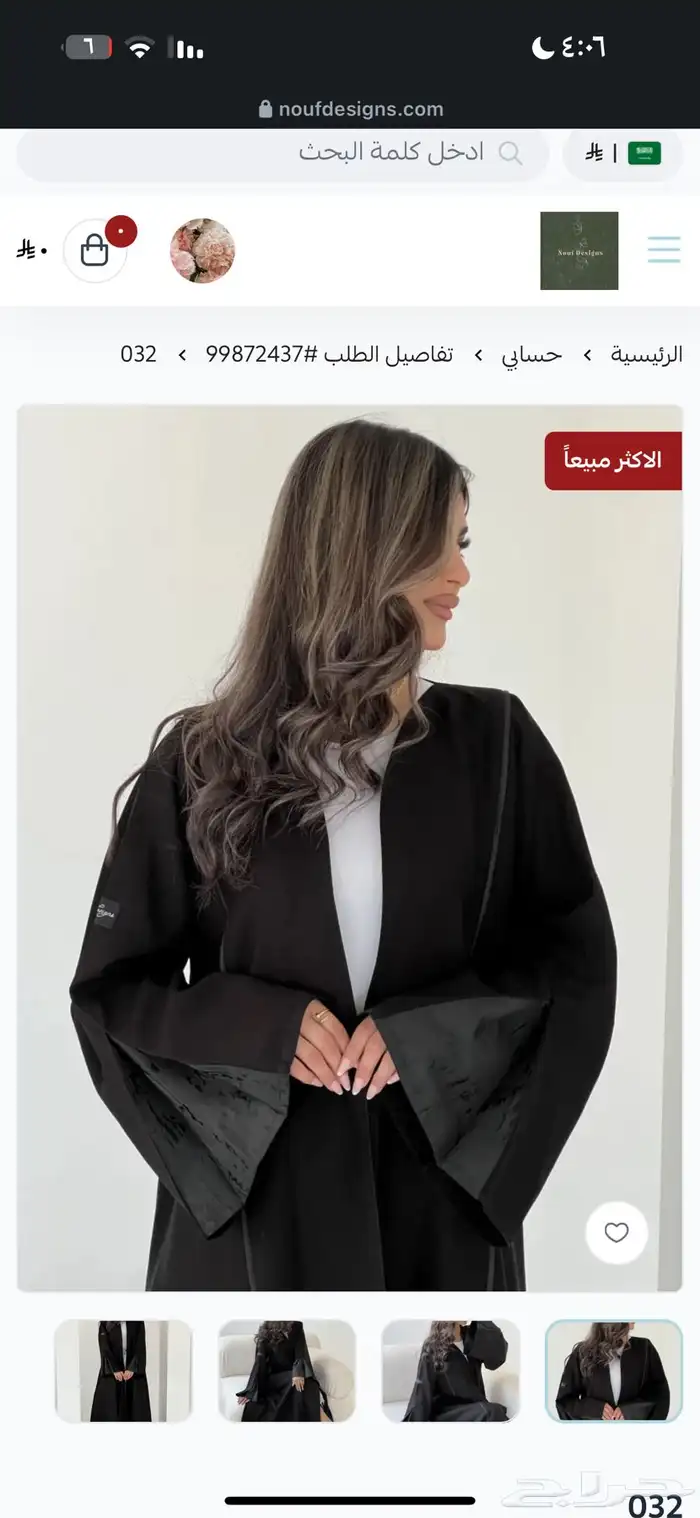
Task: Open the profile avatar with flowers
Action: [202, 250]
